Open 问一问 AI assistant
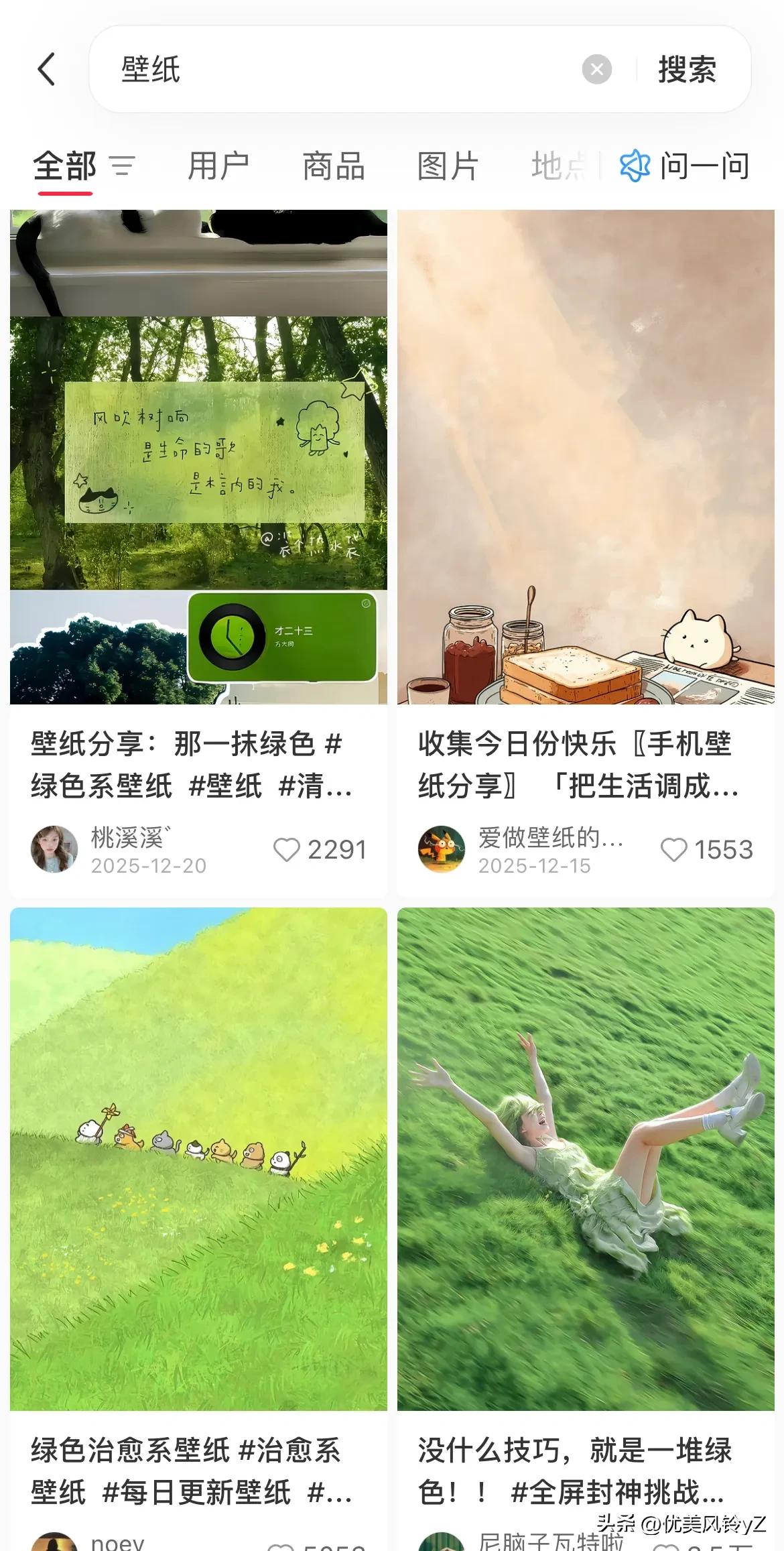The height and width of the screenshot is (1551, 784). point(684,166)
